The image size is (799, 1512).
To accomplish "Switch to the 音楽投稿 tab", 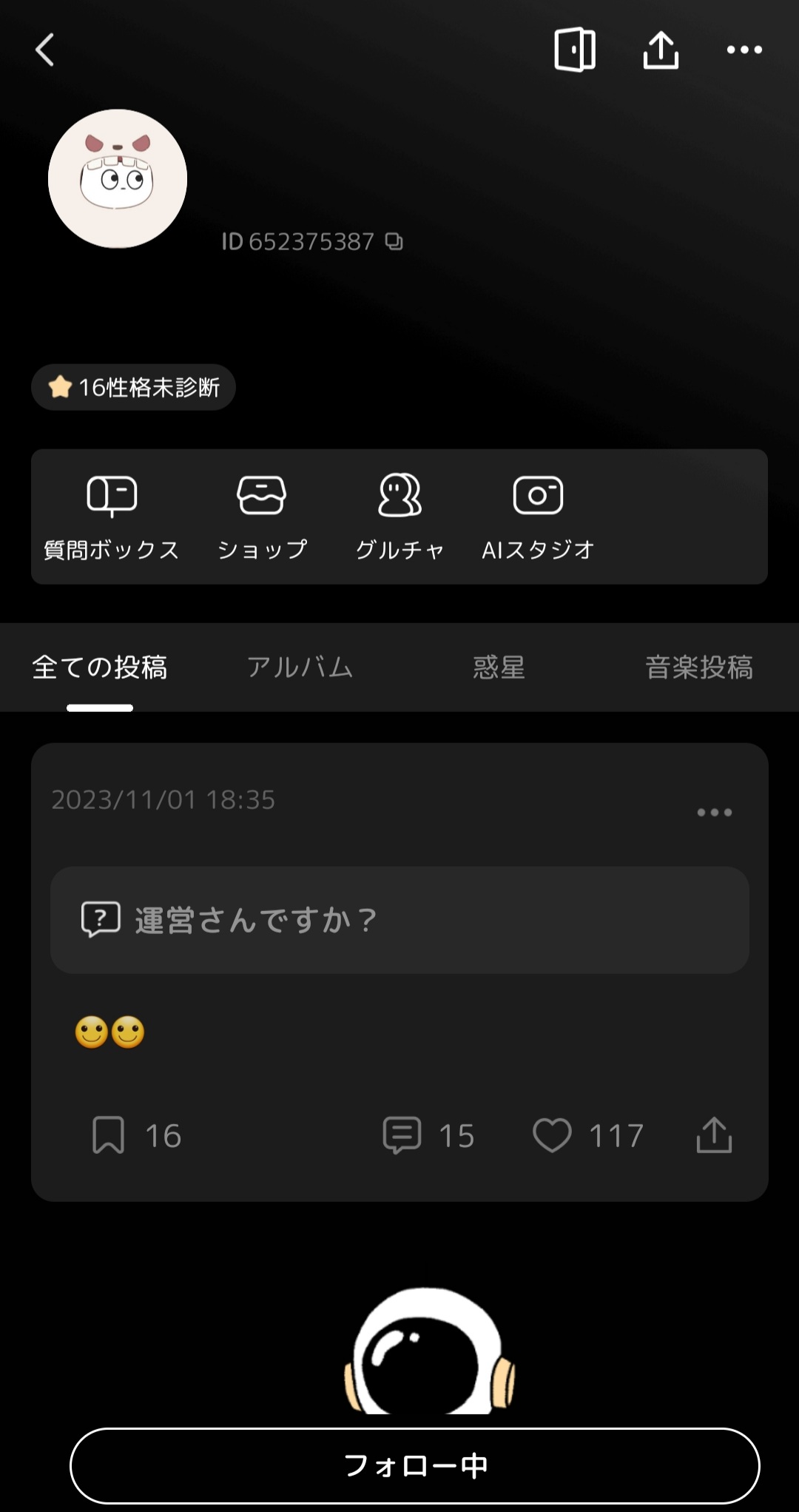I will point(699,668).
